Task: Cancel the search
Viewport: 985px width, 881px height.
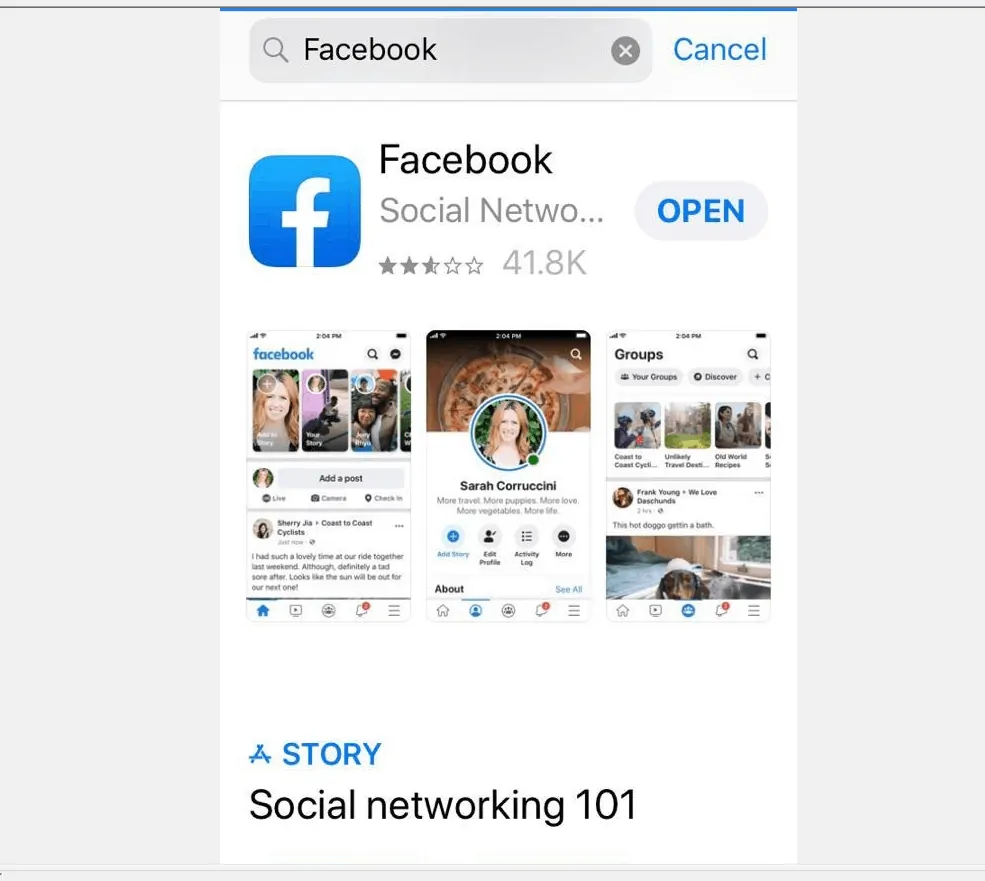Action: (x=719, y=49)
